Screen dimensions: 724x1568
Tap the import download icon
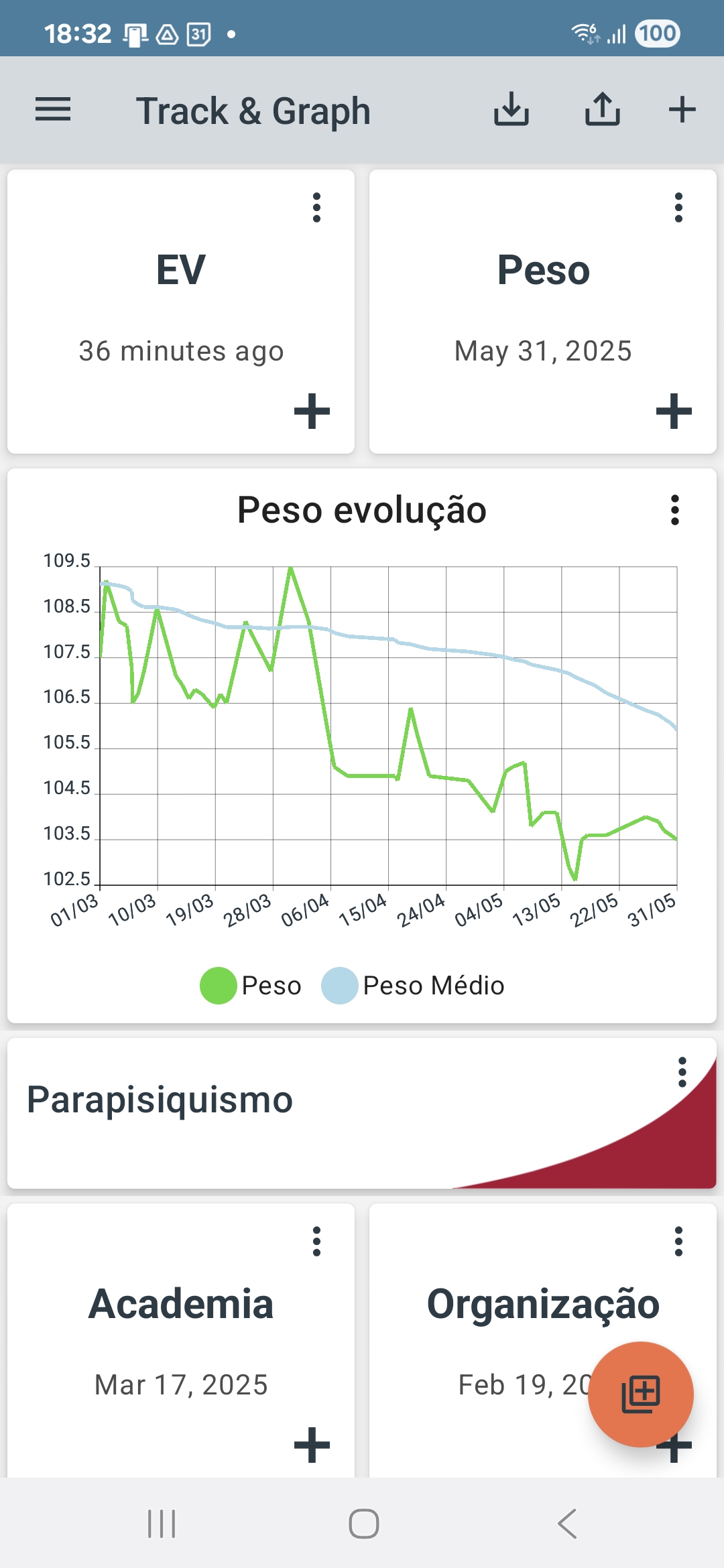511,109
